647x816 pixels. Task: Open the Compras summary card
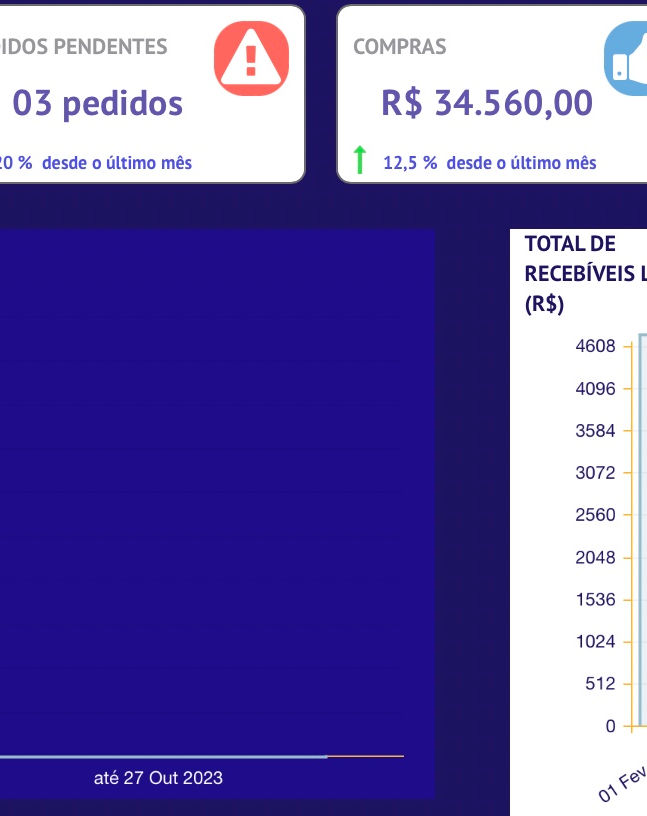click(x=488, y=95)
